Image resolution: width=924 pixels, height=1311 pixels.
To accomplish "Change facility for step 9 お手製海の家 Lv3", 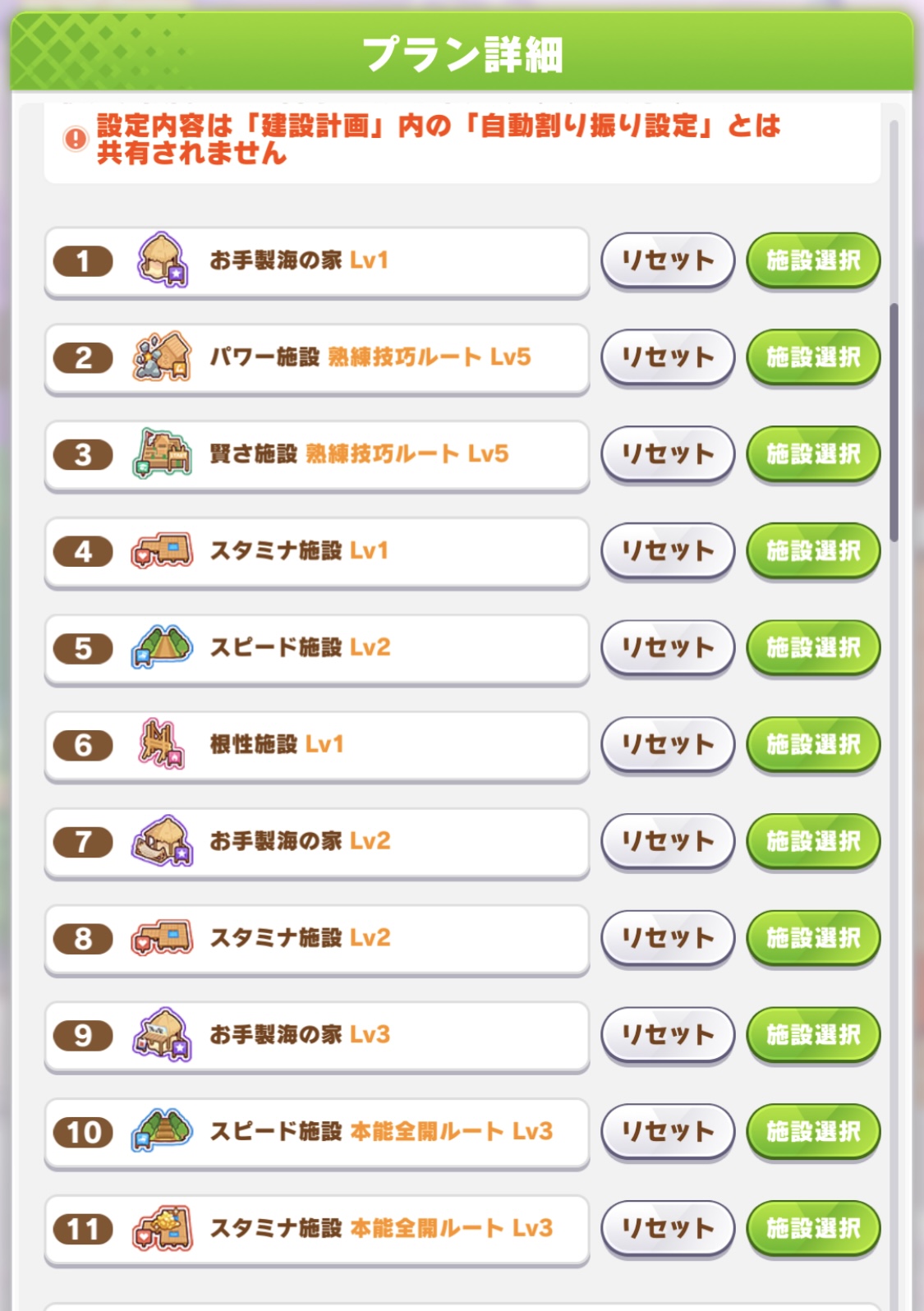I will click(813, 1035).
